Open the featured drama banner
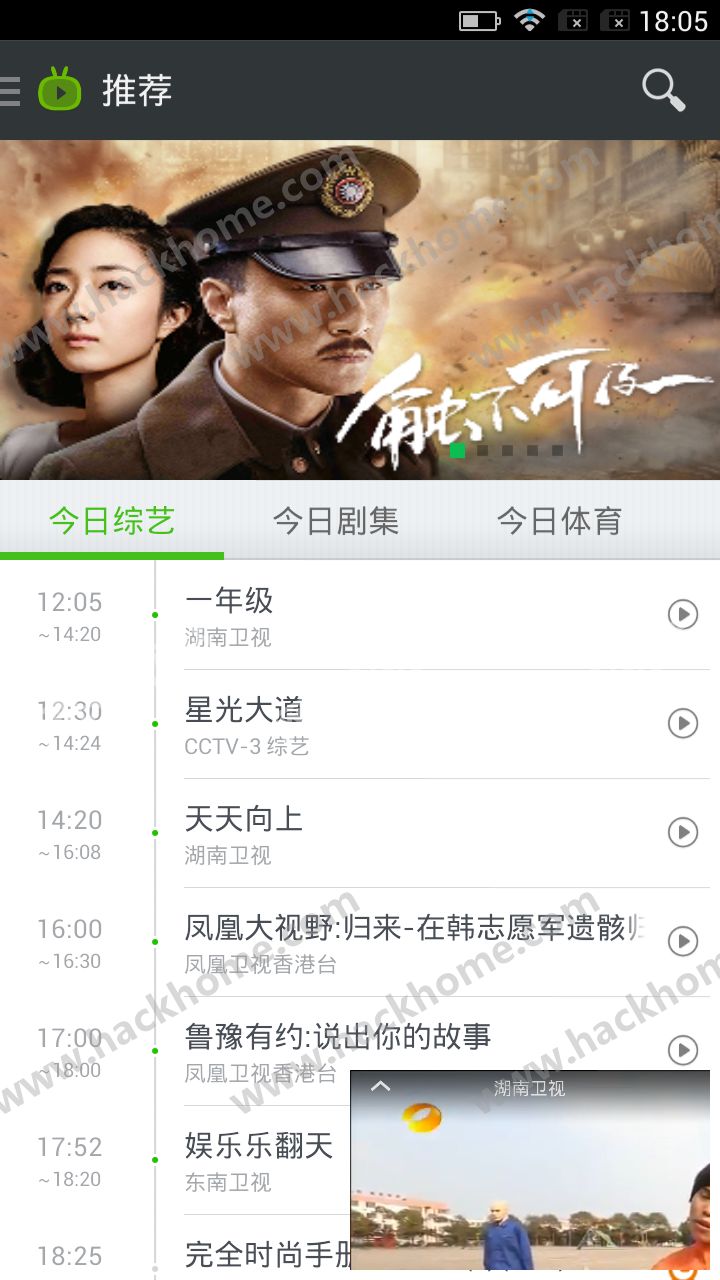Viewport: 720px width, 1280px height. (x=360, y=310)
